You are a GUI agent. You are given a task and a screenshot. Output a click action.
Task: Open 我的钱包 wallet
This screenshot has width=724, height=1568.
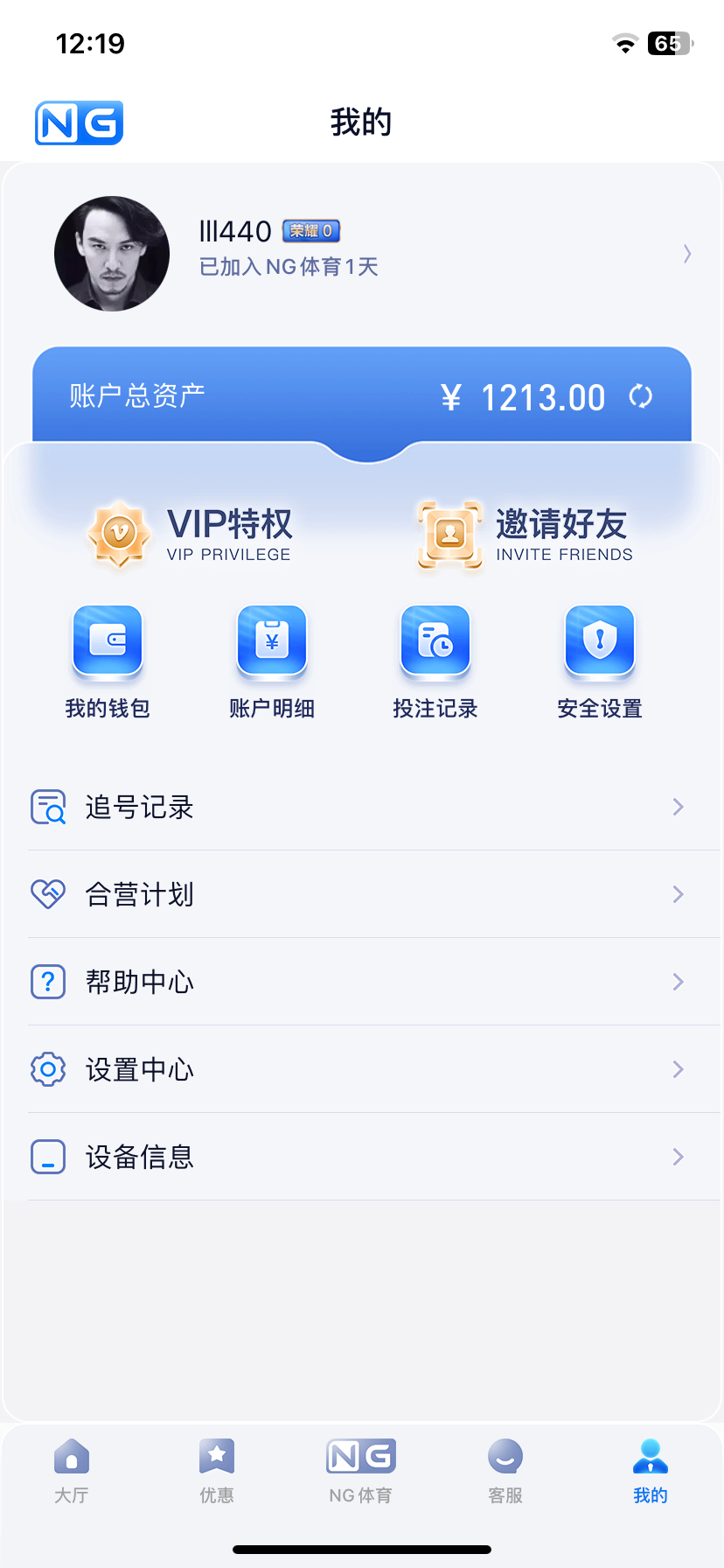(x=108, y=661)
